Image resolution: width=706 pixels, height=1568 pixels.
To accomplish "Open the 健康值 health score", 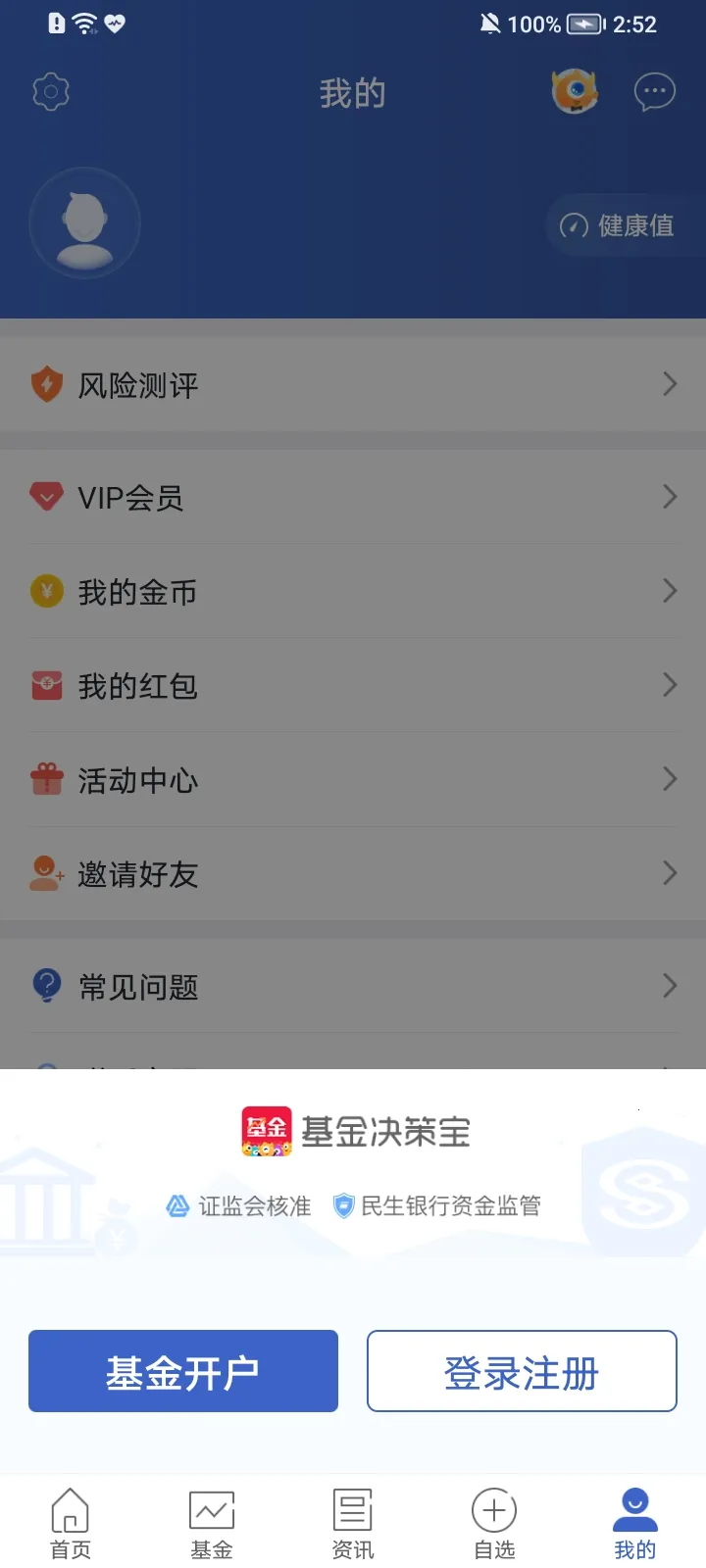I will [620, 225].
